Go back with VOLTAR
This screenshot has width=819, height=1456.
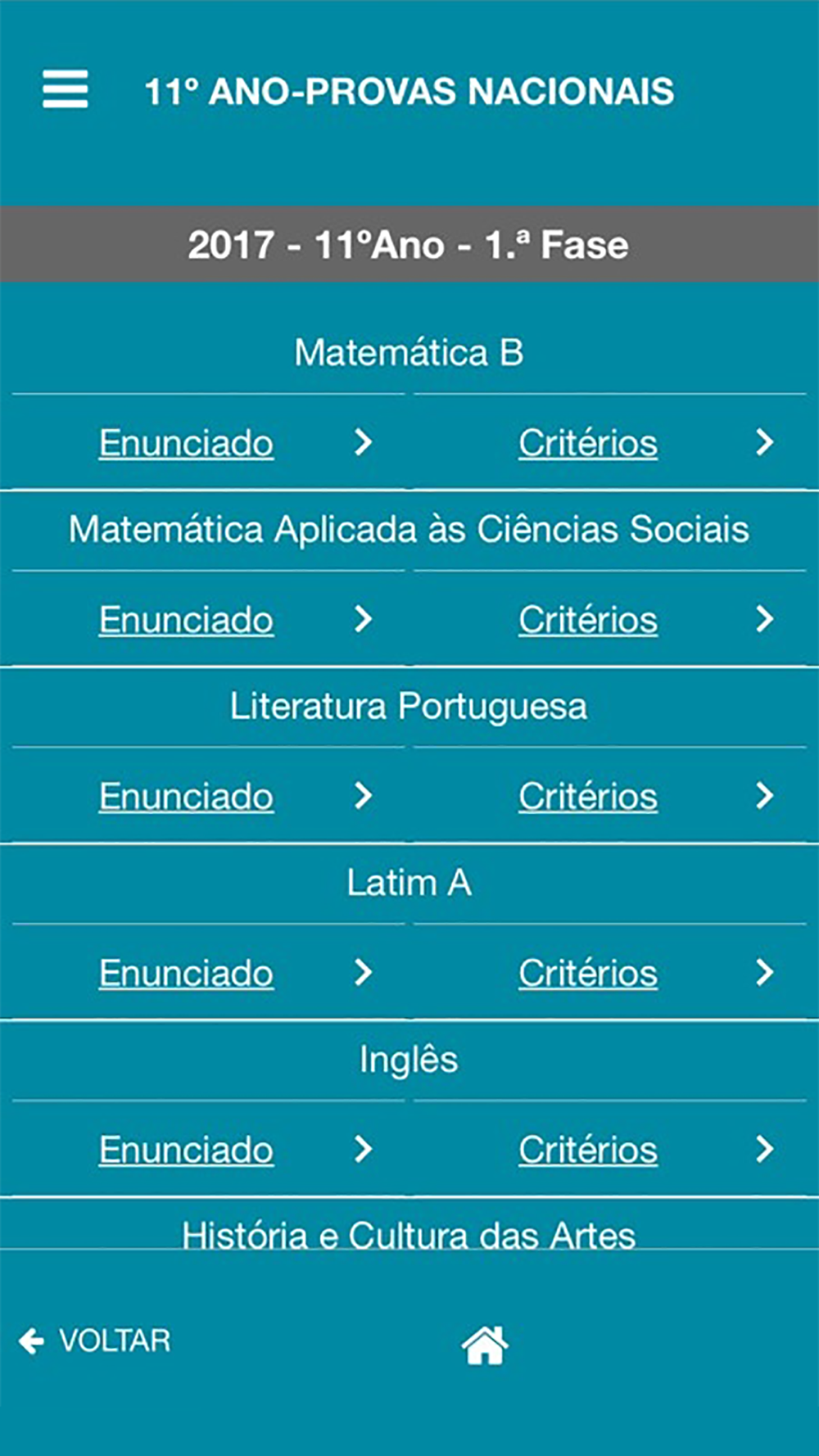[95, 1341]
